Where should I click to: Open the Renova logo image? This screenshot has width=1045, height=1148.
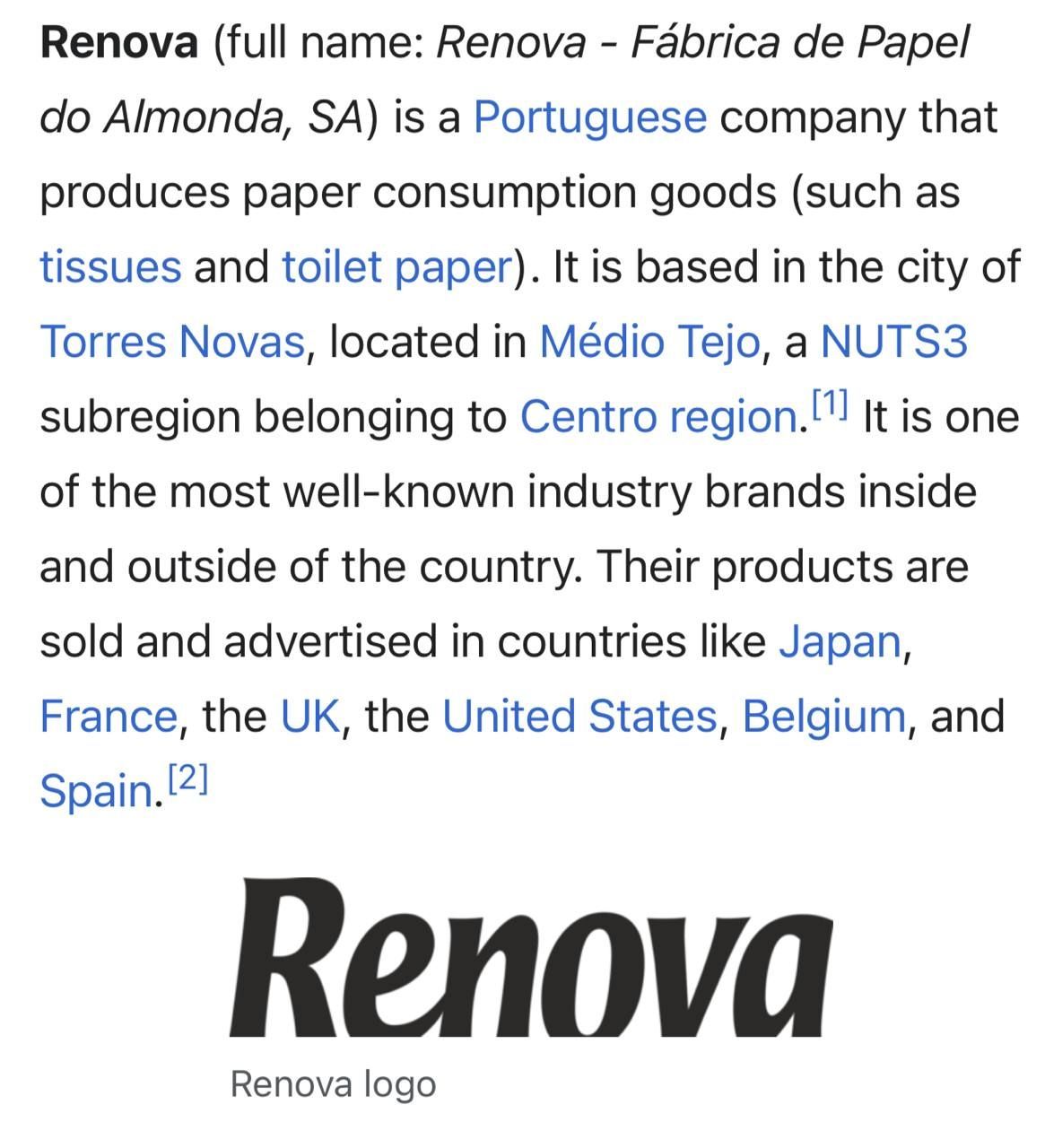(x=530, y=957)
